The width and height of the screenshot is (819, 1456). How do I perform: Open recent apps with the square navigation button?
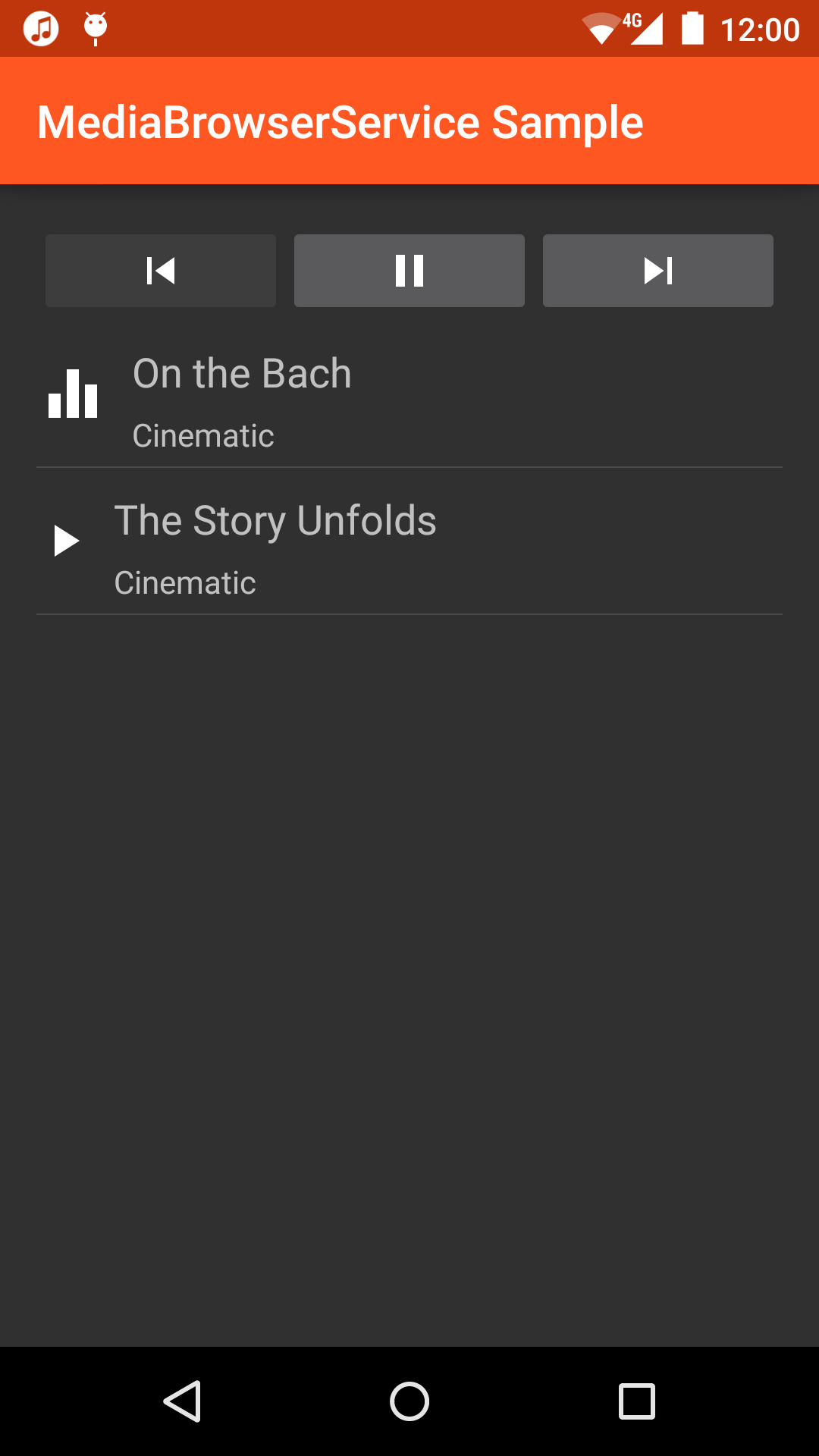[635, 1401]
